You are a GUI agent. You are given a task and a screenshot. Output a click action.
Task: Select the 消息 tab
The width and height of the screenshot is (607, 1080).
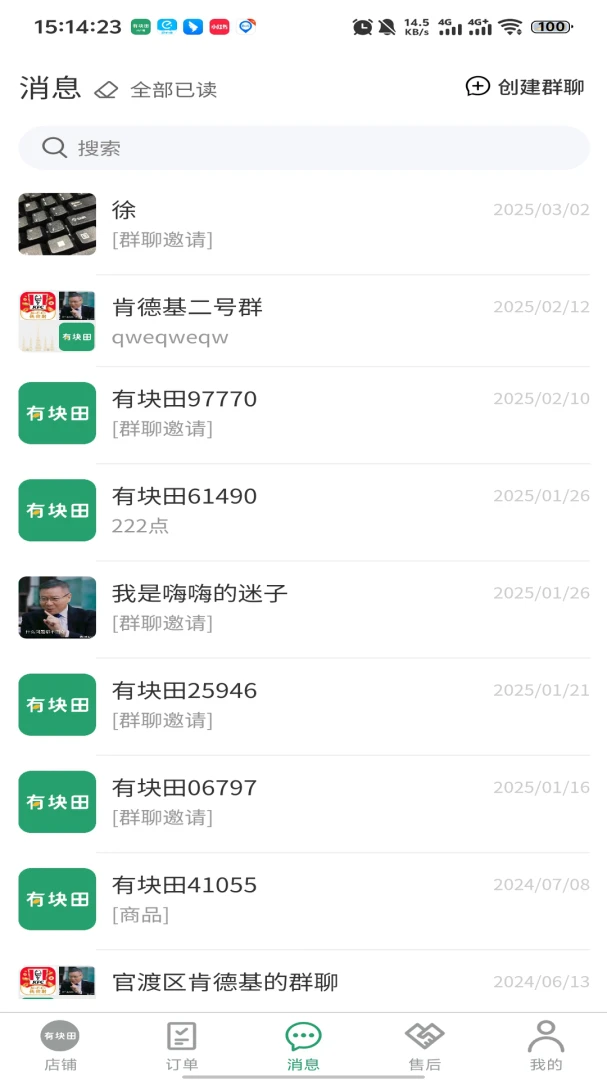pos(303,1046)
